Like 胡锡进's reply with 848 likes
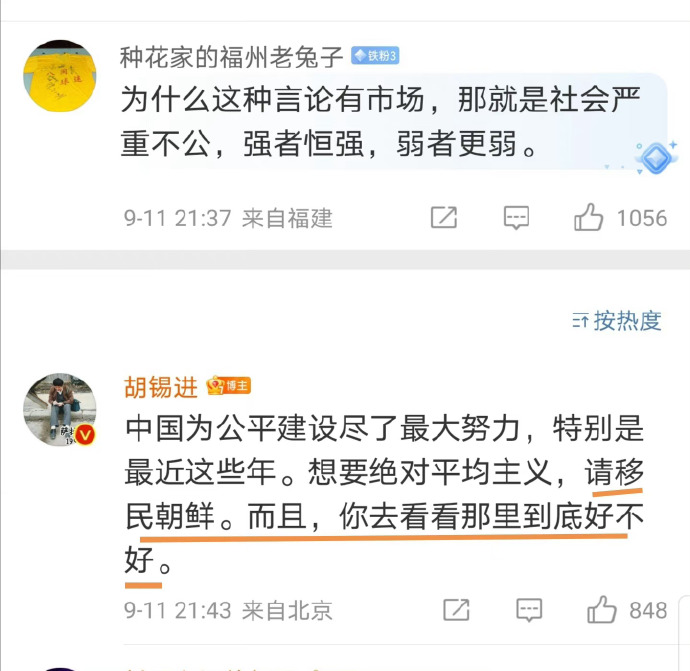Screen dimensions: 690x671 click(601, 609)
